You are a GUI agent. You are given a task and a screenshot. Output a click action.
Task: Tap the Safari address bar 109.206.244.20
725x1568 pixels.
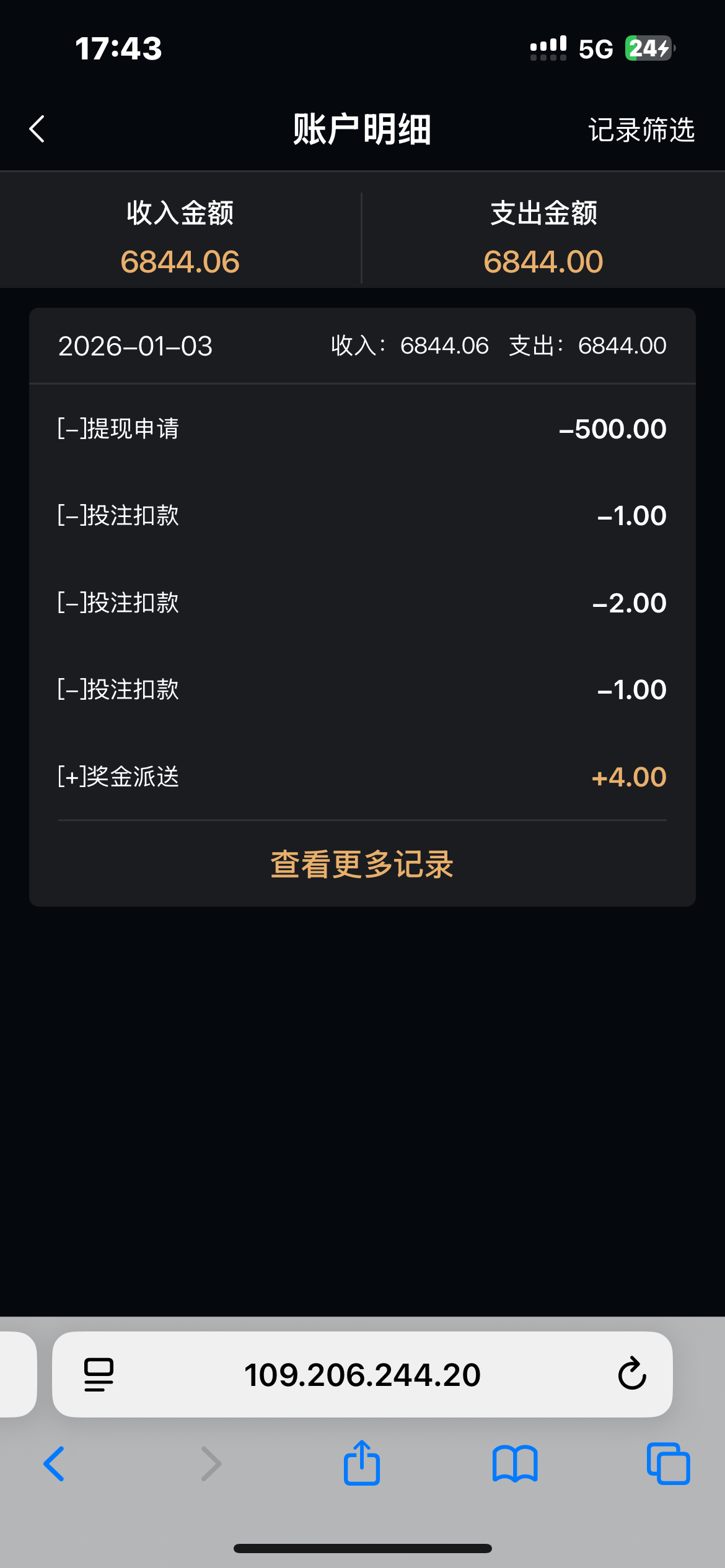(362, 1375)
